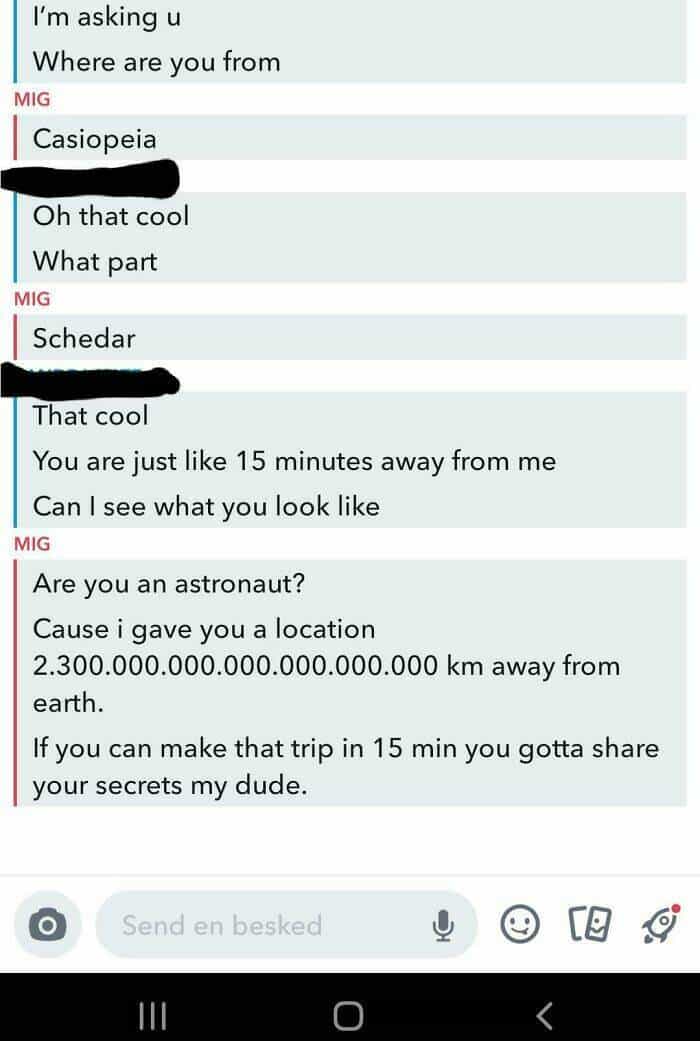Open the photo cards icon
Screen dimensions: 700x1041
(590, 924)
